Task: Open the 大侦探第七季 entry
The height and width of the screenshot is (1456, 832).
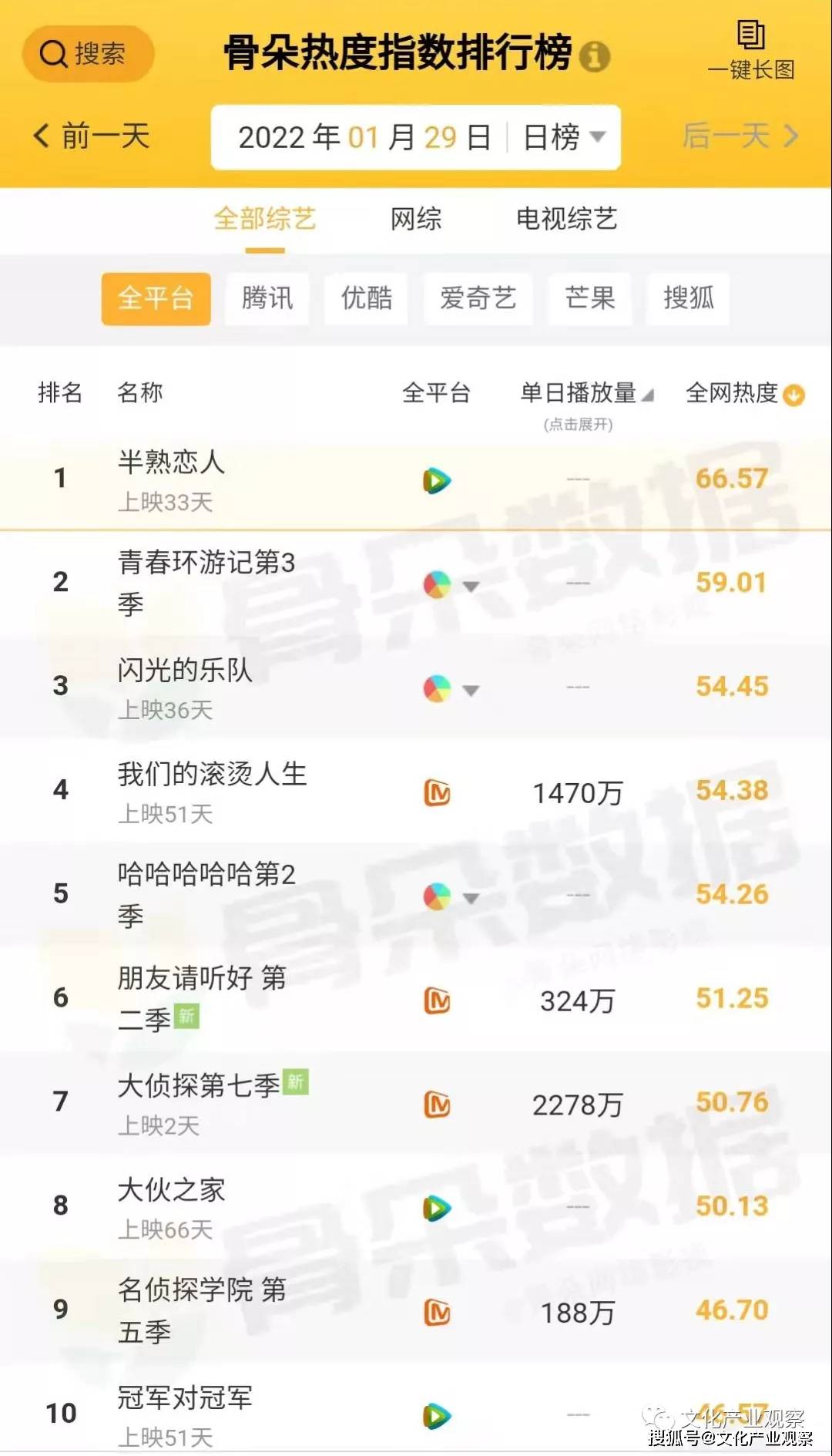Action: click(x=416, y=1104)
